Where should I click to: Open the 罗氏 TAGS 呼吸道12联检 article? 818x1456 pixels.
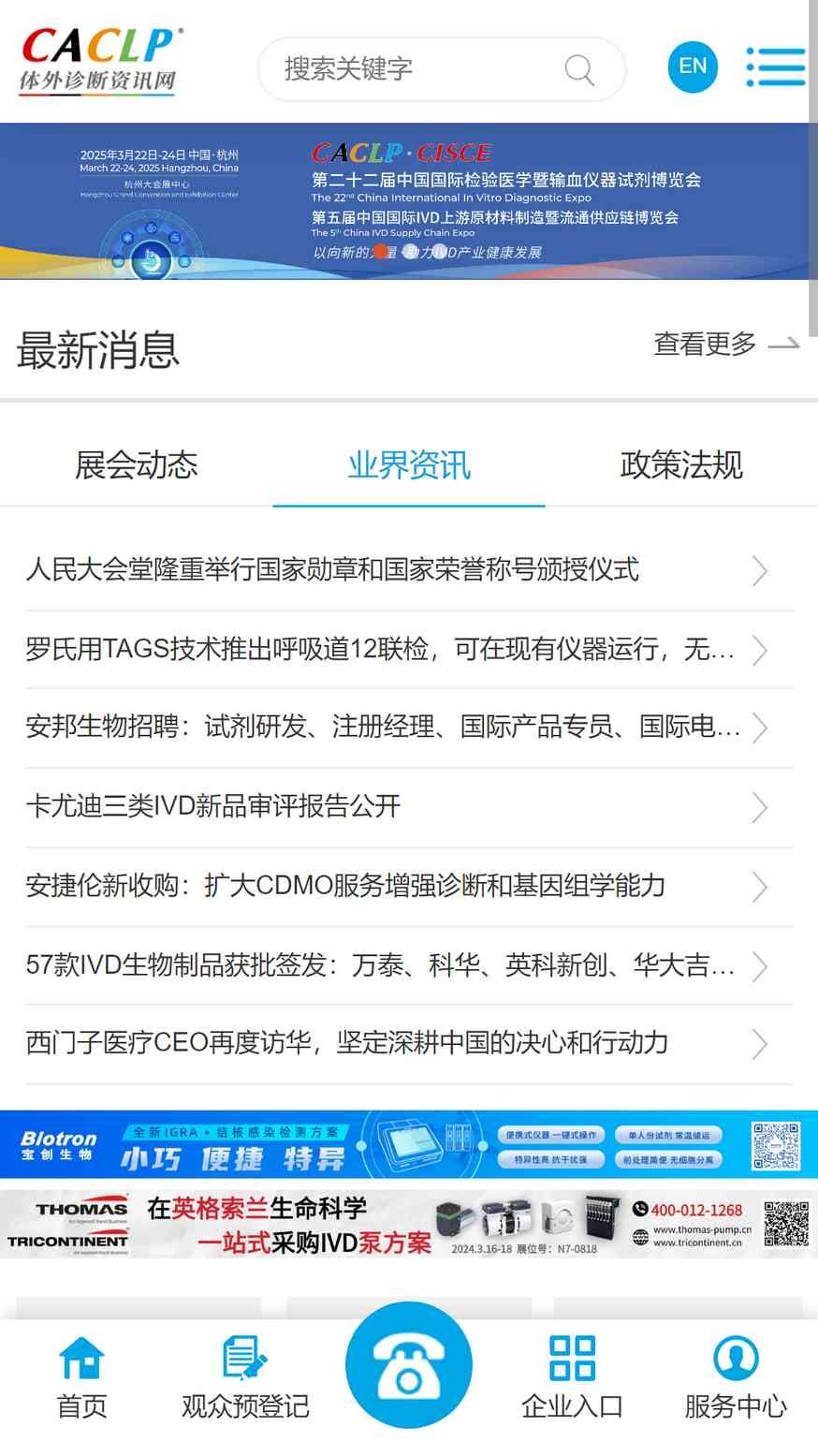coord(409,649)
